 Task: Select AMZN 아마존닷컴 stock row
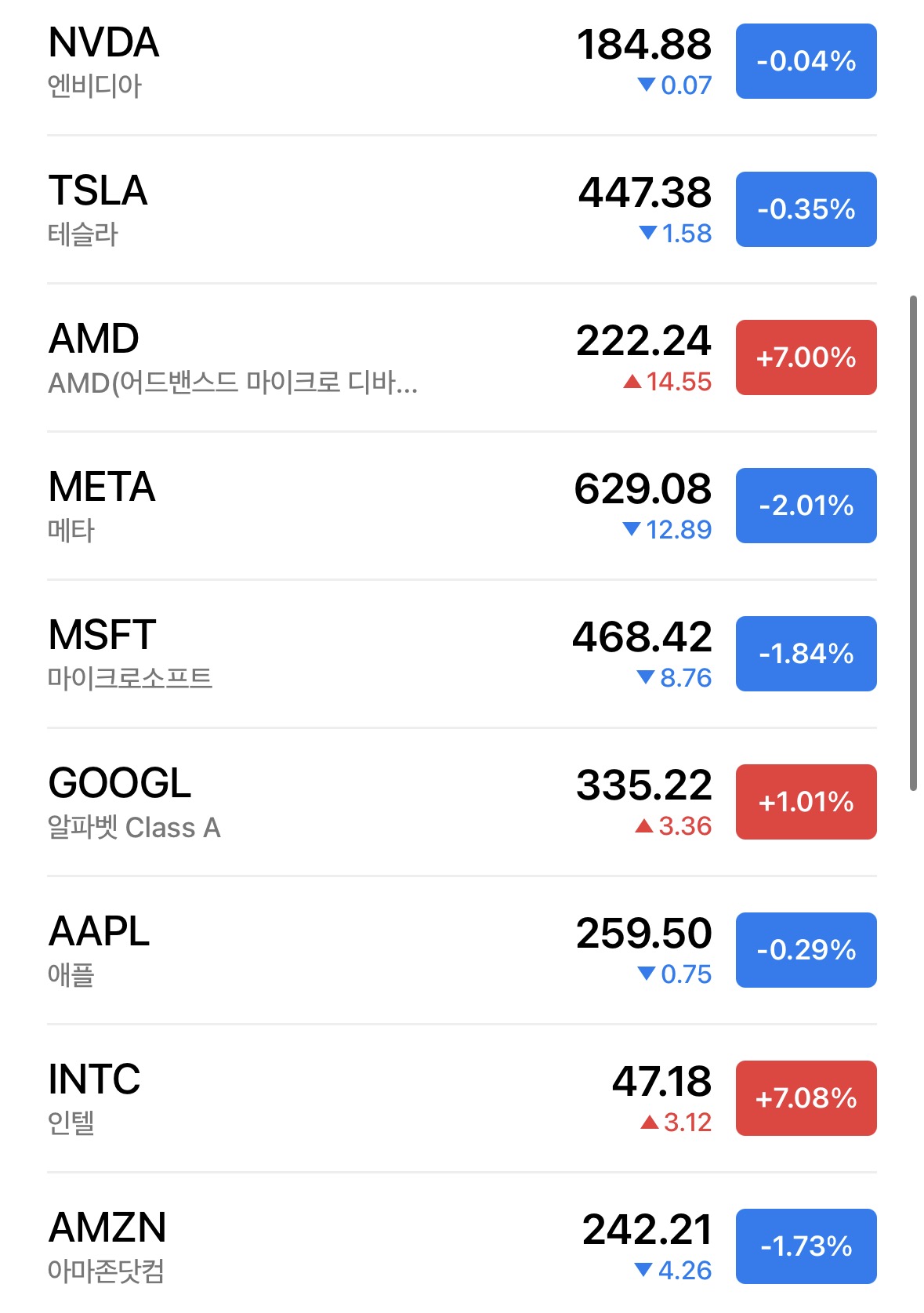tap(313, 1246)
